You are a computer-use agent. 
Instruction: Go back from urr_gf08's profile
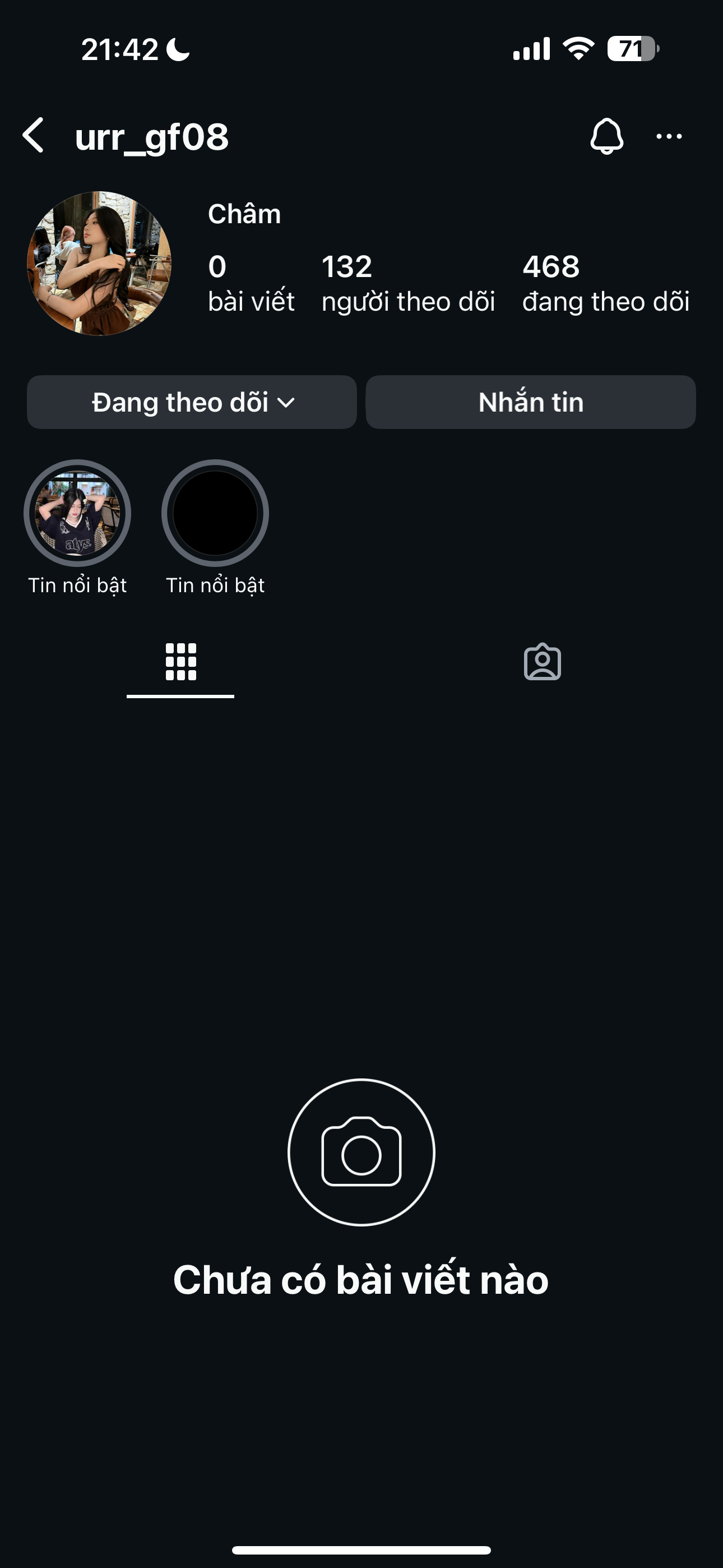[x=34, y=135]
